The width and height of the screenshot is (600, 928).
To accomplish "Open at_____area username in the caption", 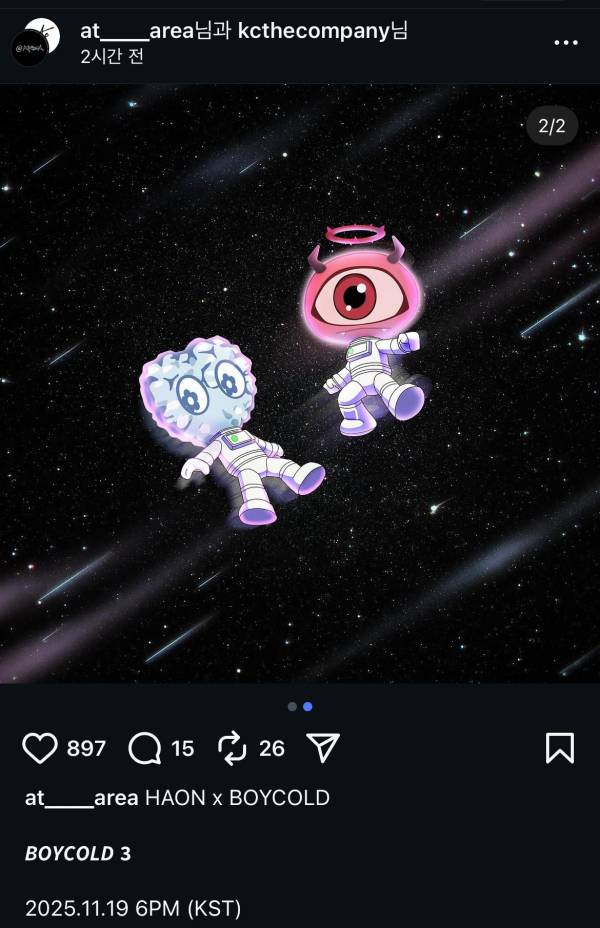I will tap(81, 798).
